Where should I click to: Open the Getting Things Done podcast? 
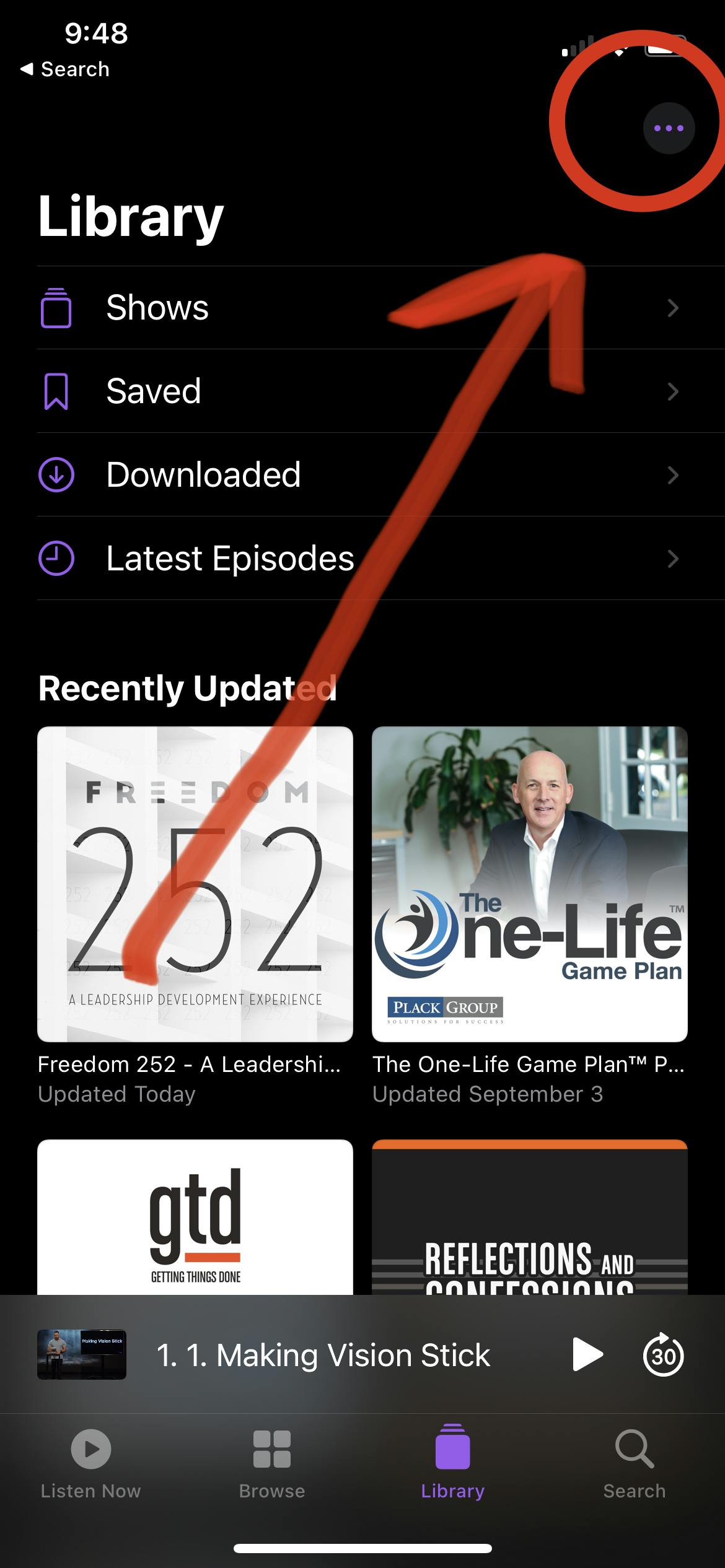pyautogui.click(x=195, y=1217)
